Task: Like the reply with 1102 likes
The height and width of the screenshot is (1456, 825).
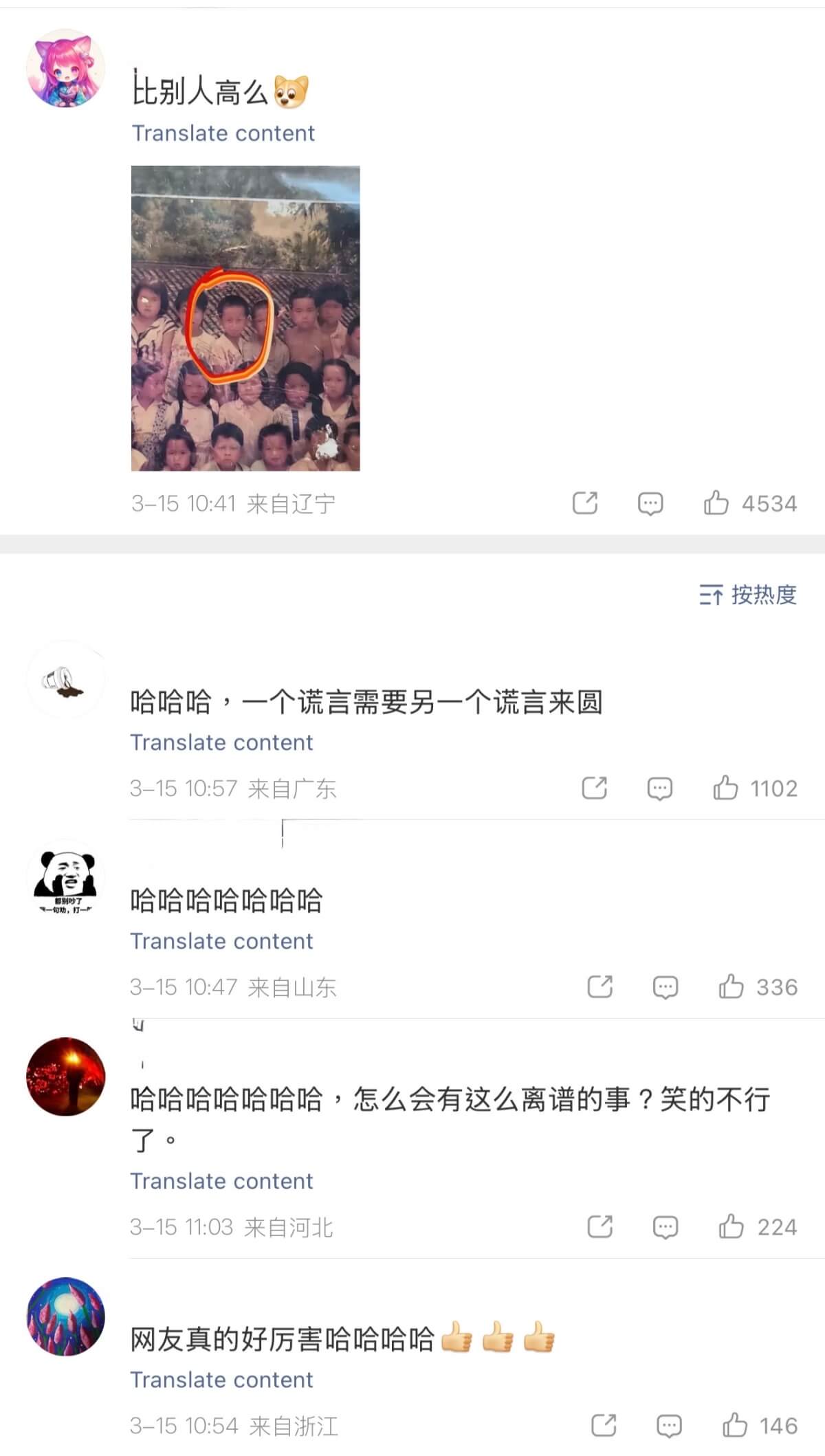Action: 726,788
